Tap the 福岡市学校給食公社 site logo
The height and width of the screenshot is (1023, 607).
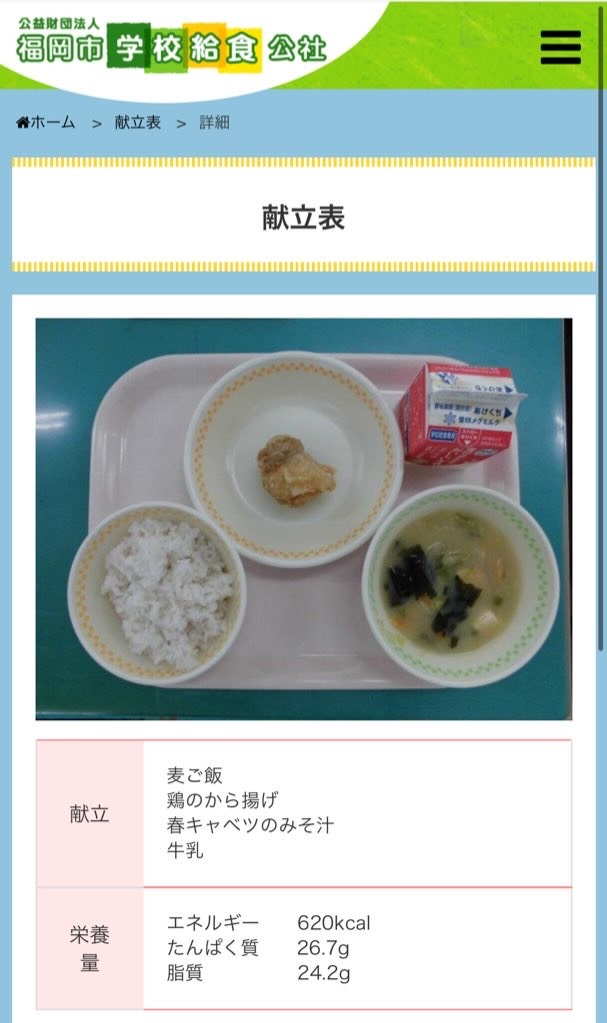[171, 44]
